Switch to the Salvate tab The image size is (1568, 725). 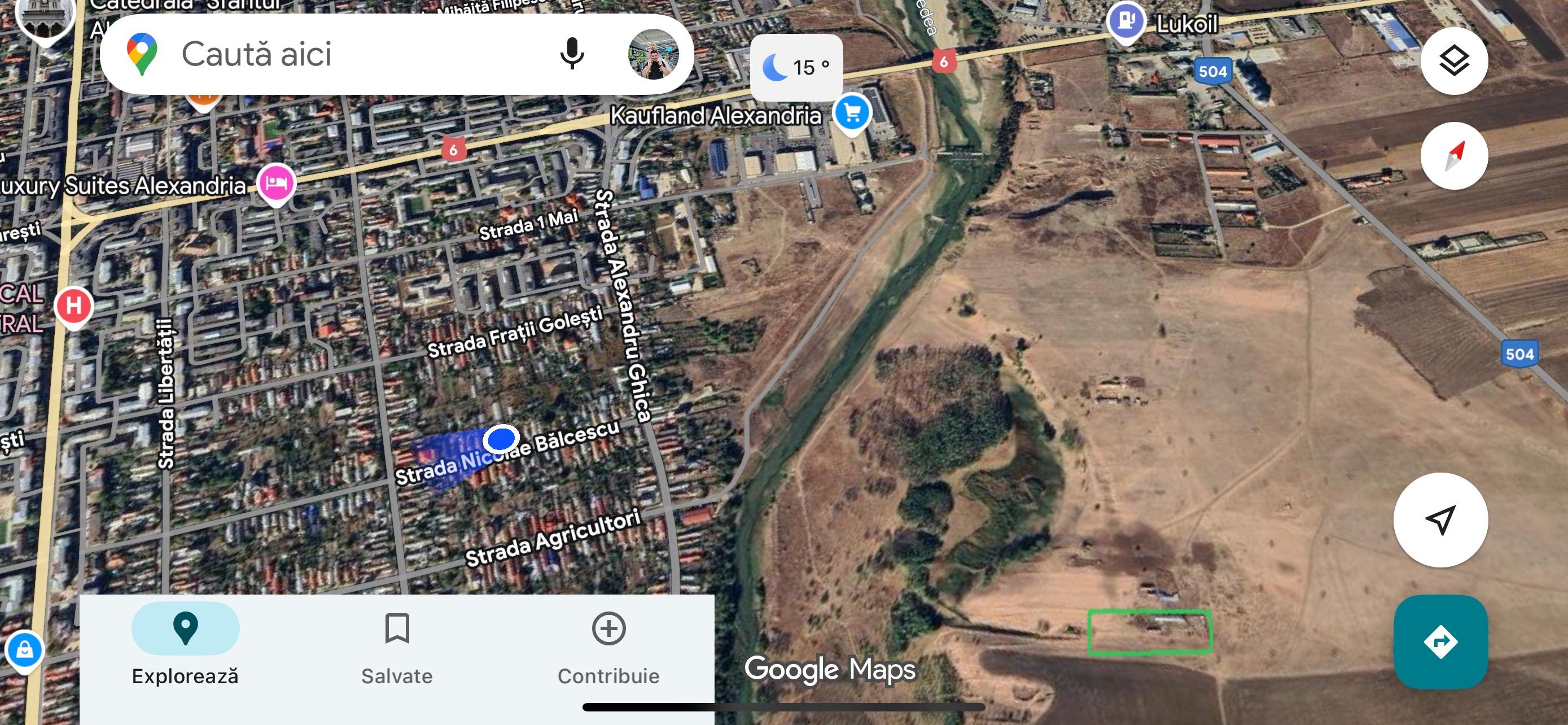pyautogui.click(x=397, y=644)
